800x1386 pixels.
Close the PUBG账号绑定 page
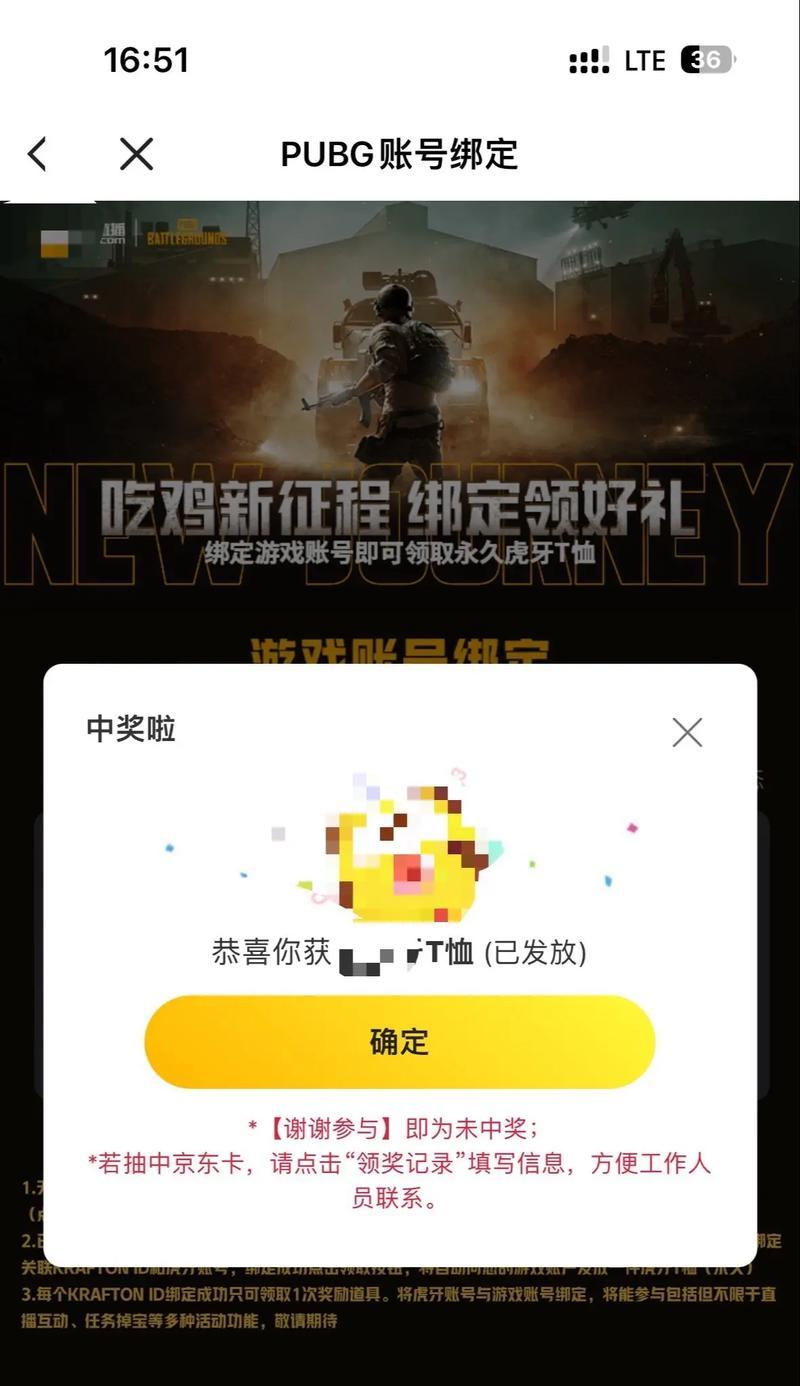pos(136,154)
